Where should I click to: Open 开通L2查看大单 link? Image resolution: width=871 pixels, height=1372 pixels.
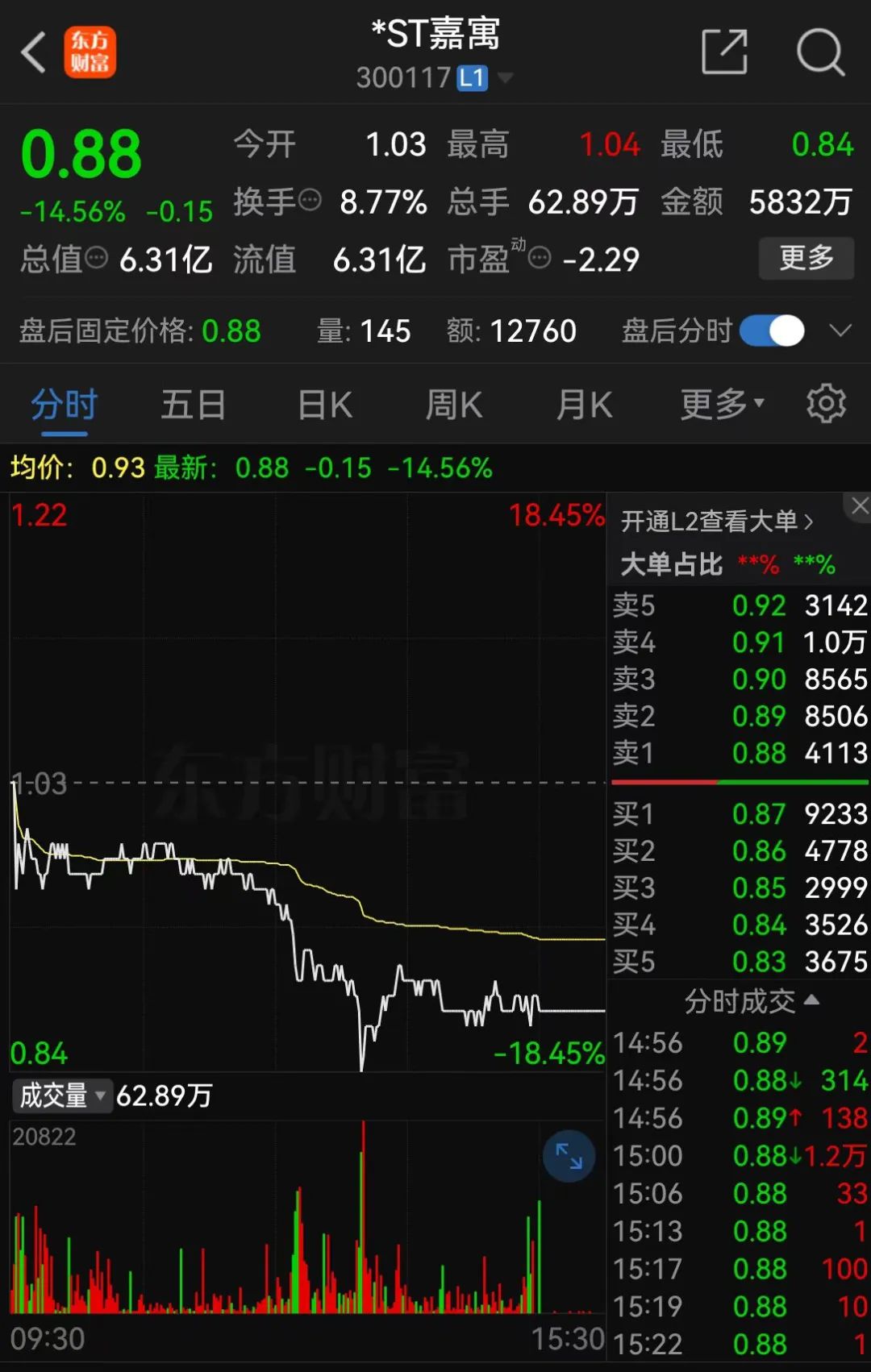[x=714, y=522]
